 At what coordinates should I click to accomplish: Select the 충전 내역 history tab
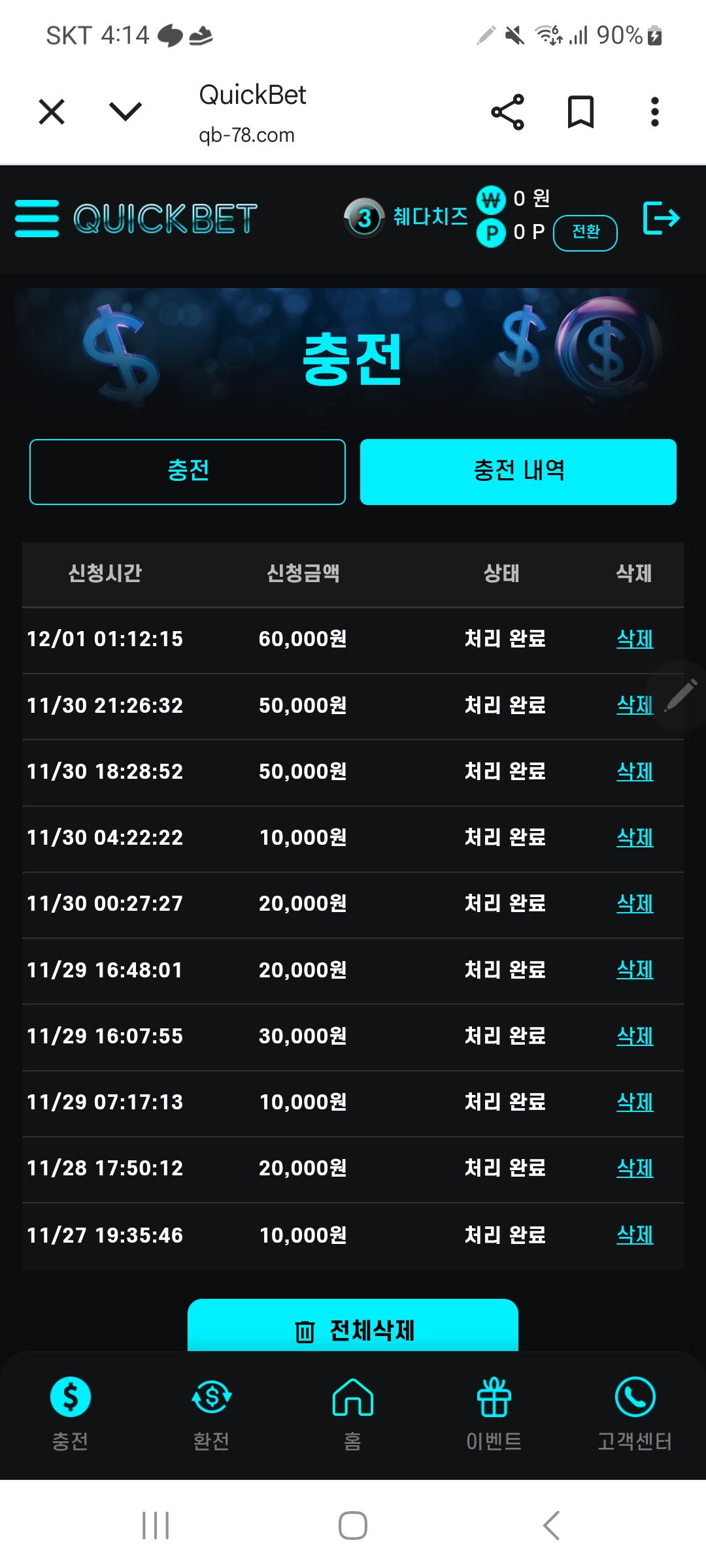tap(518, 472)
